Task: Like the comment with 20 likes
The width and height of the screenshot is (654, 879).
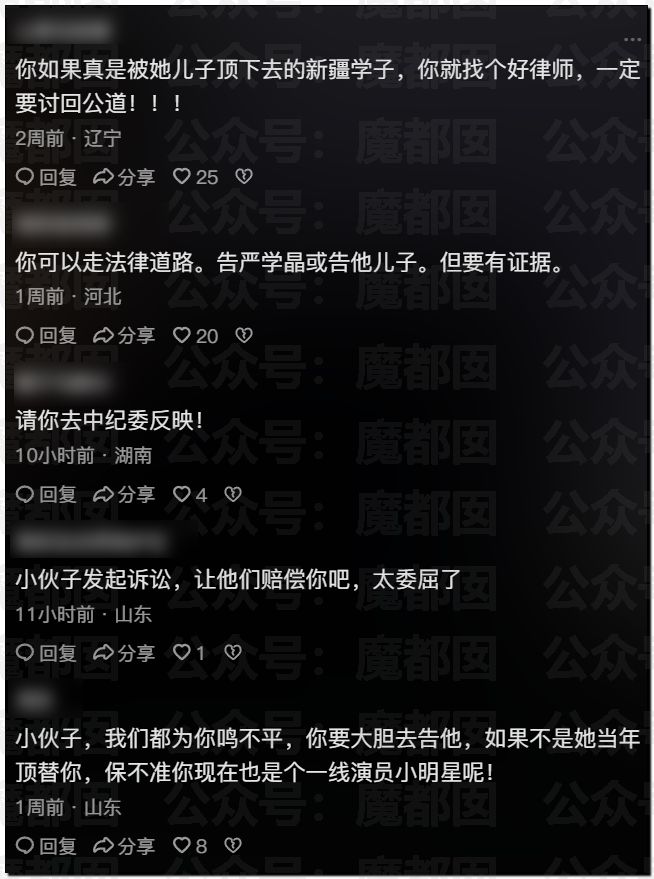Action: (x=195, y=336)
